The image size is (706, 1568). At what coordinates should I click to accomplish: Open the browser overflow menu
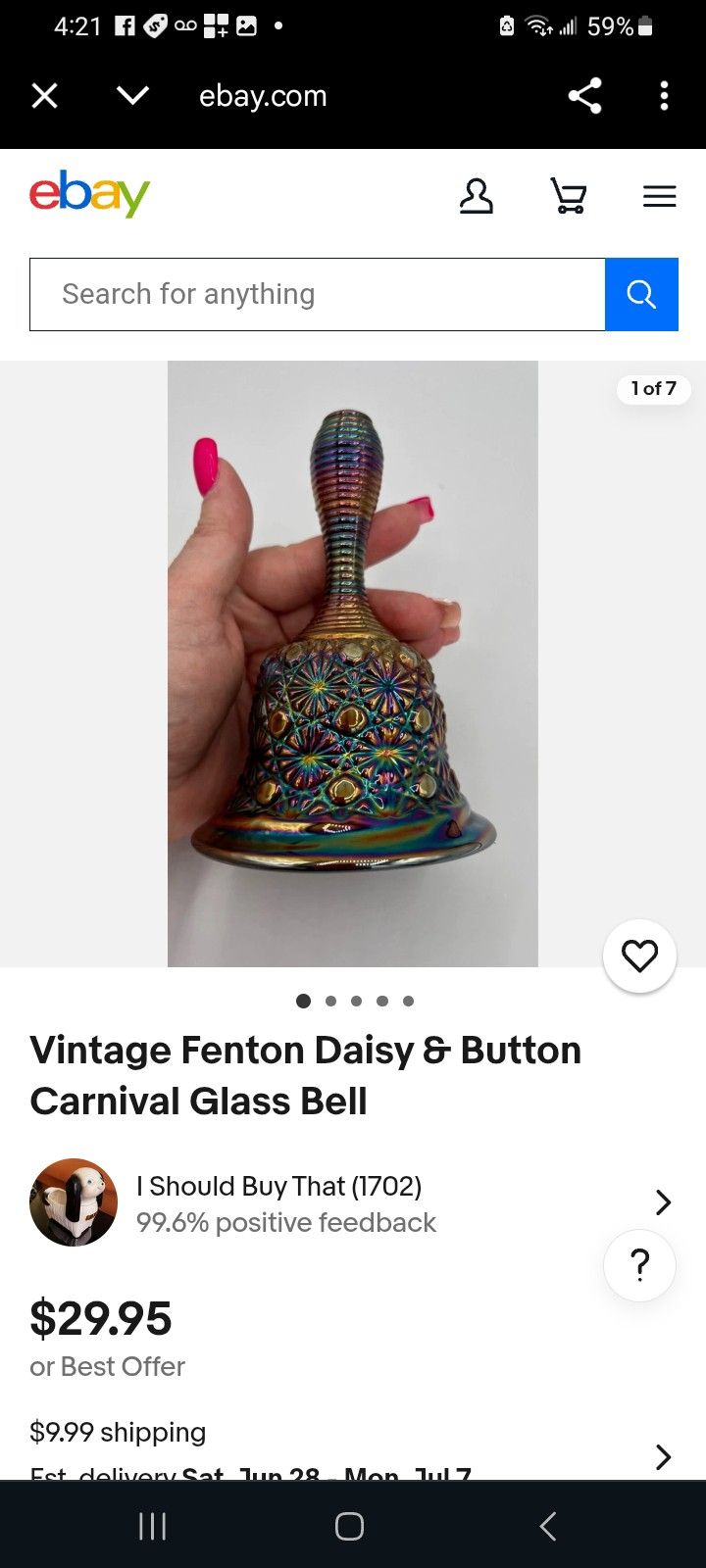664,96
